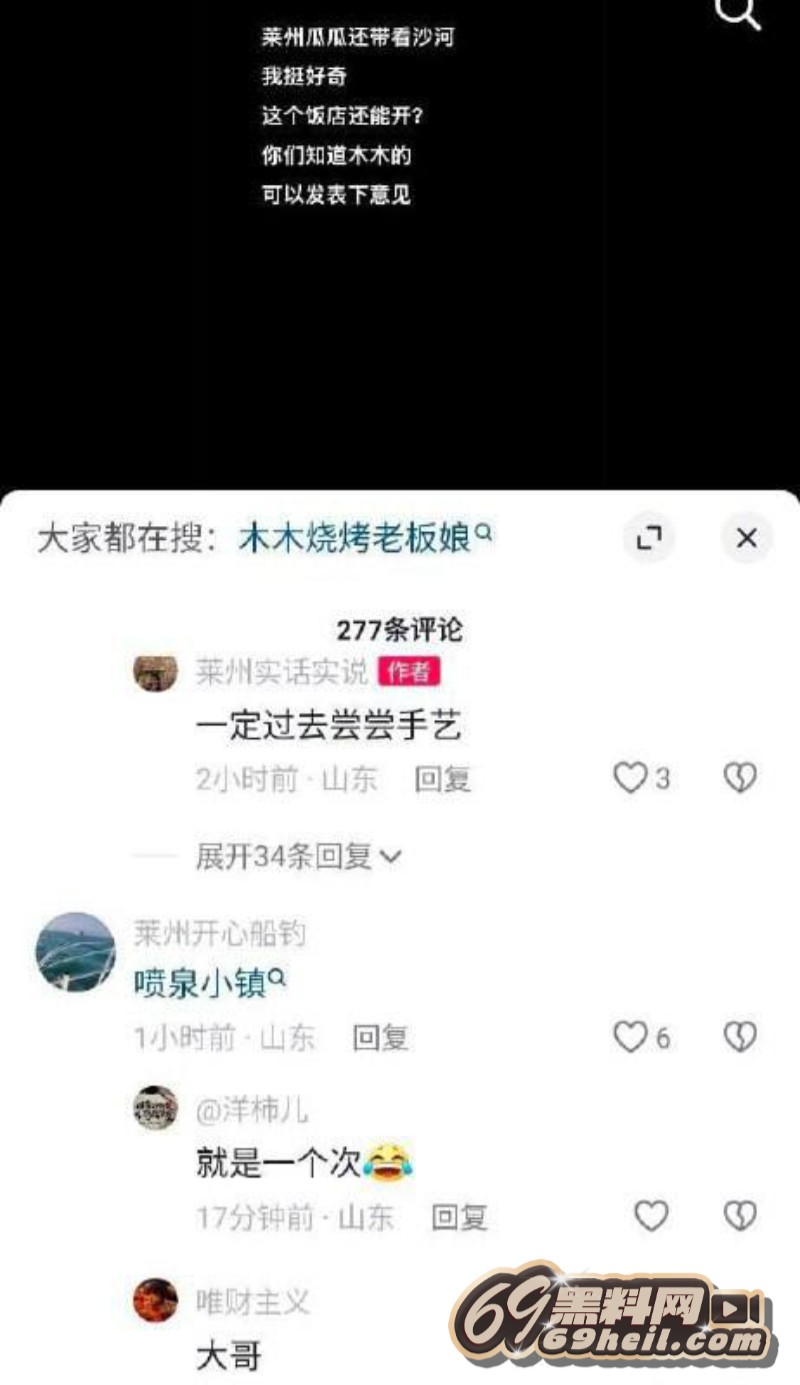This screenshot has width=800, height=1385.
Task: Search the linked term 喷泉小镇
Action: click(x=210, y=984)
